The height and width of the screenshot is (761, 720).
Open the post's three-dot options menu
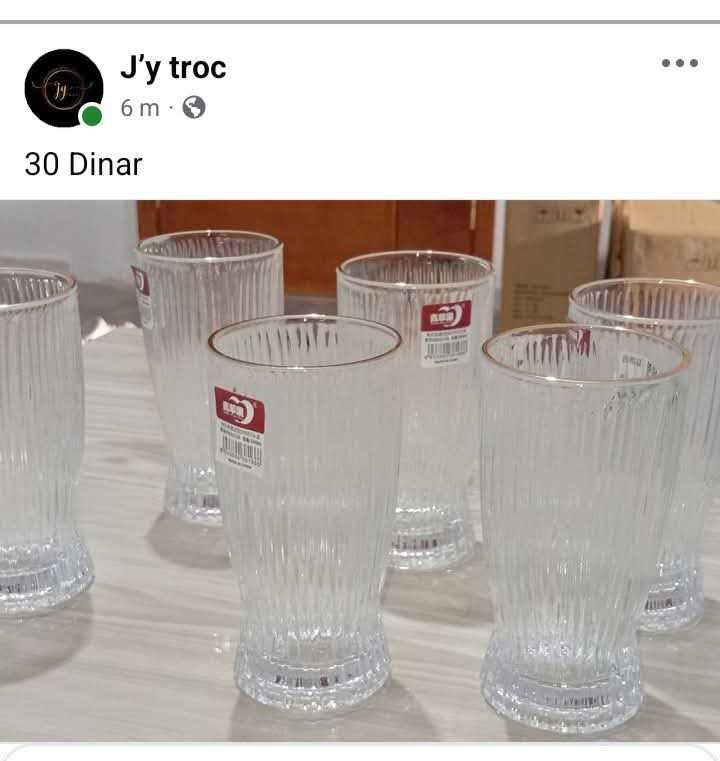click(679, 64)
